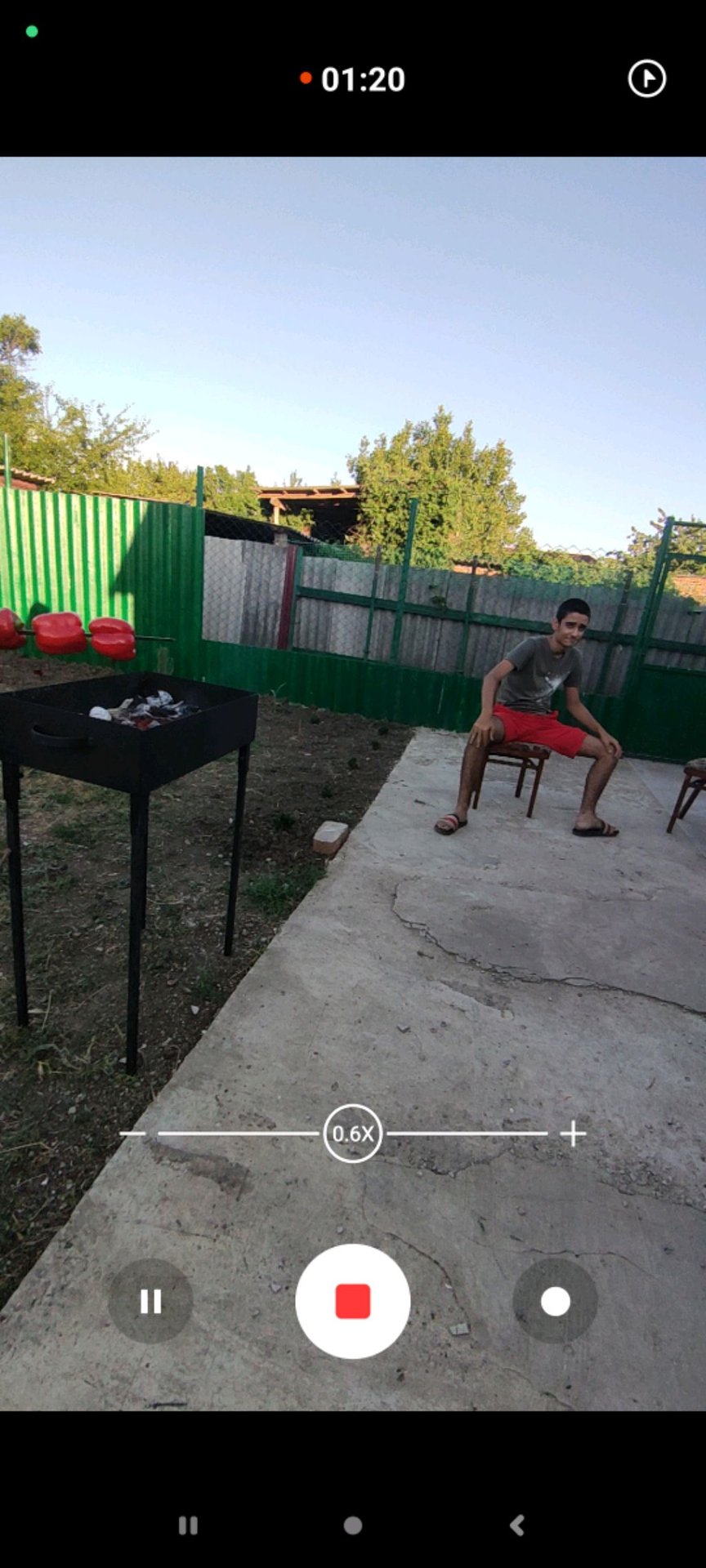Tap the 0.6X zoom level handle
The width and height of the screenshot is (706, 1568).
coord(353,1134)
